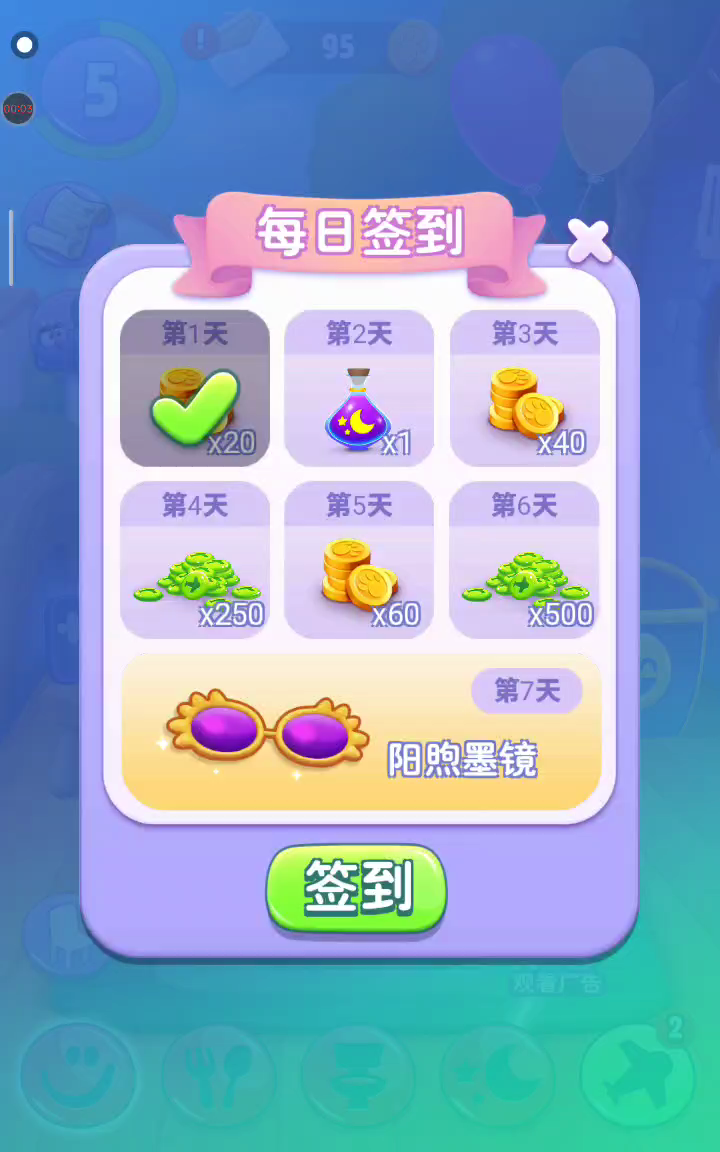Select the 第2天 potion reward tile
This screenshot has height=1152, width=720.
point(359,388)
